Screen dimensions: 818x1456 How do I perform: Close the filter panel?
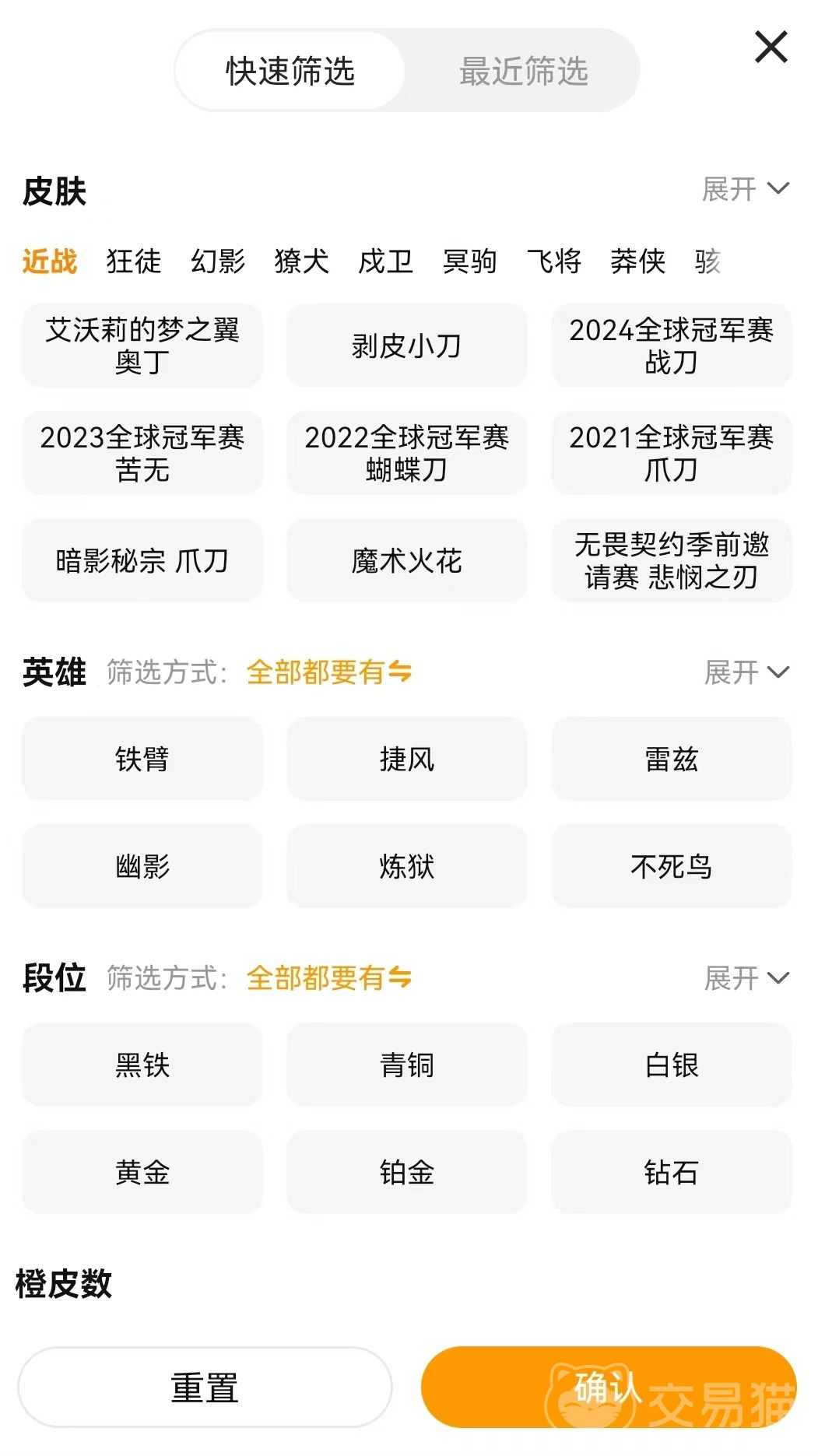[771, 47]
